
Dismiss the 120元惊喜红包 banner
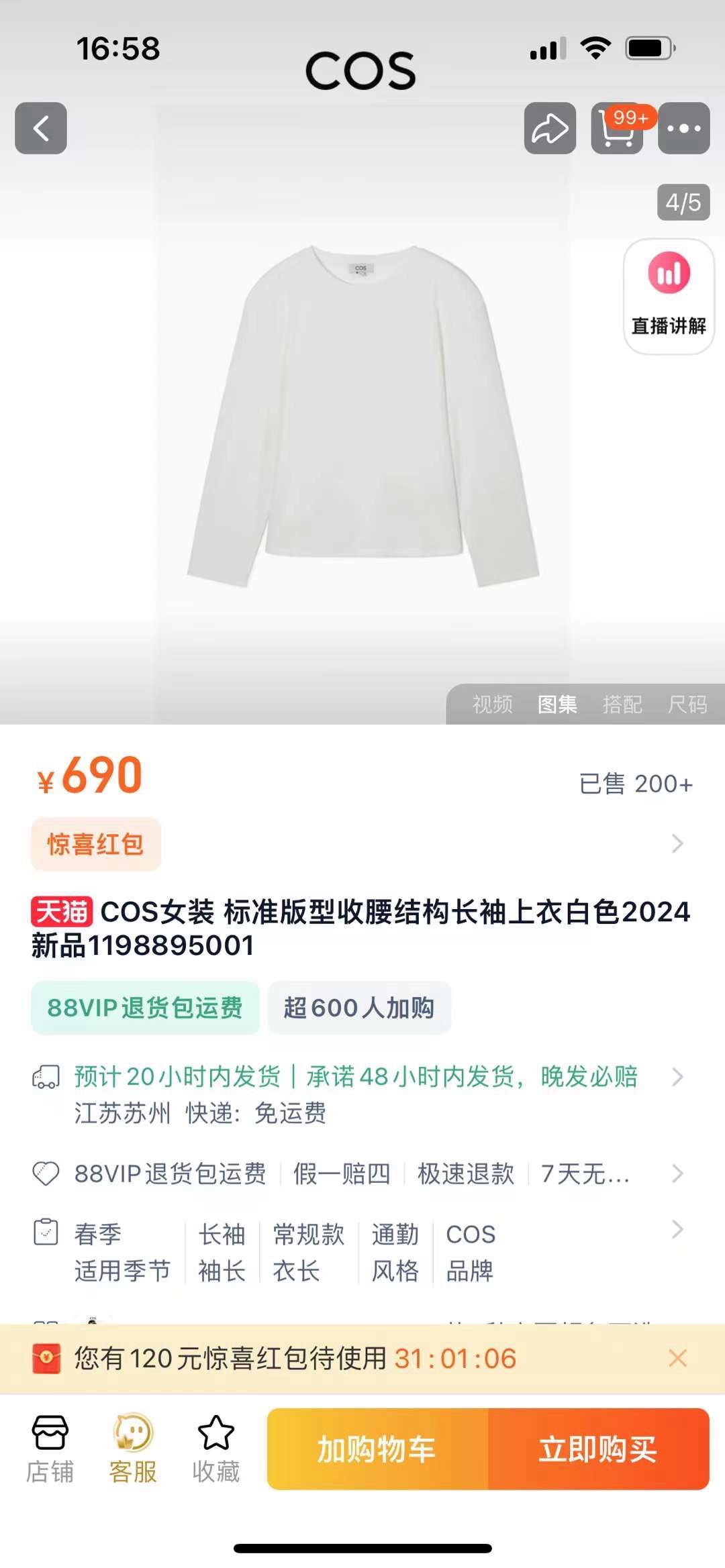coord(678,1359)
